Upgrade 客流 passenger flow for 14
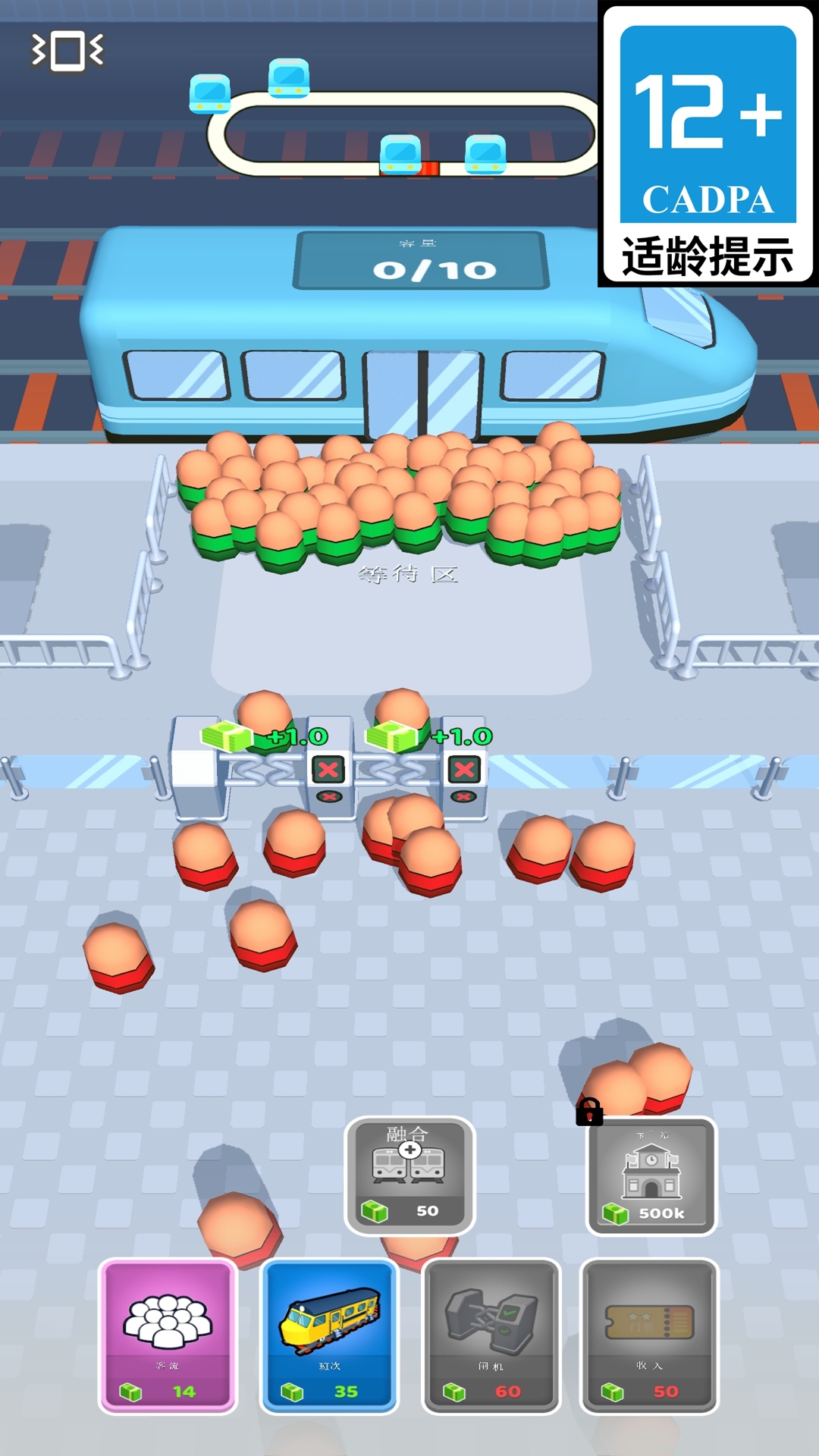Viewport: 819px width, 1456px height. 168,1335
